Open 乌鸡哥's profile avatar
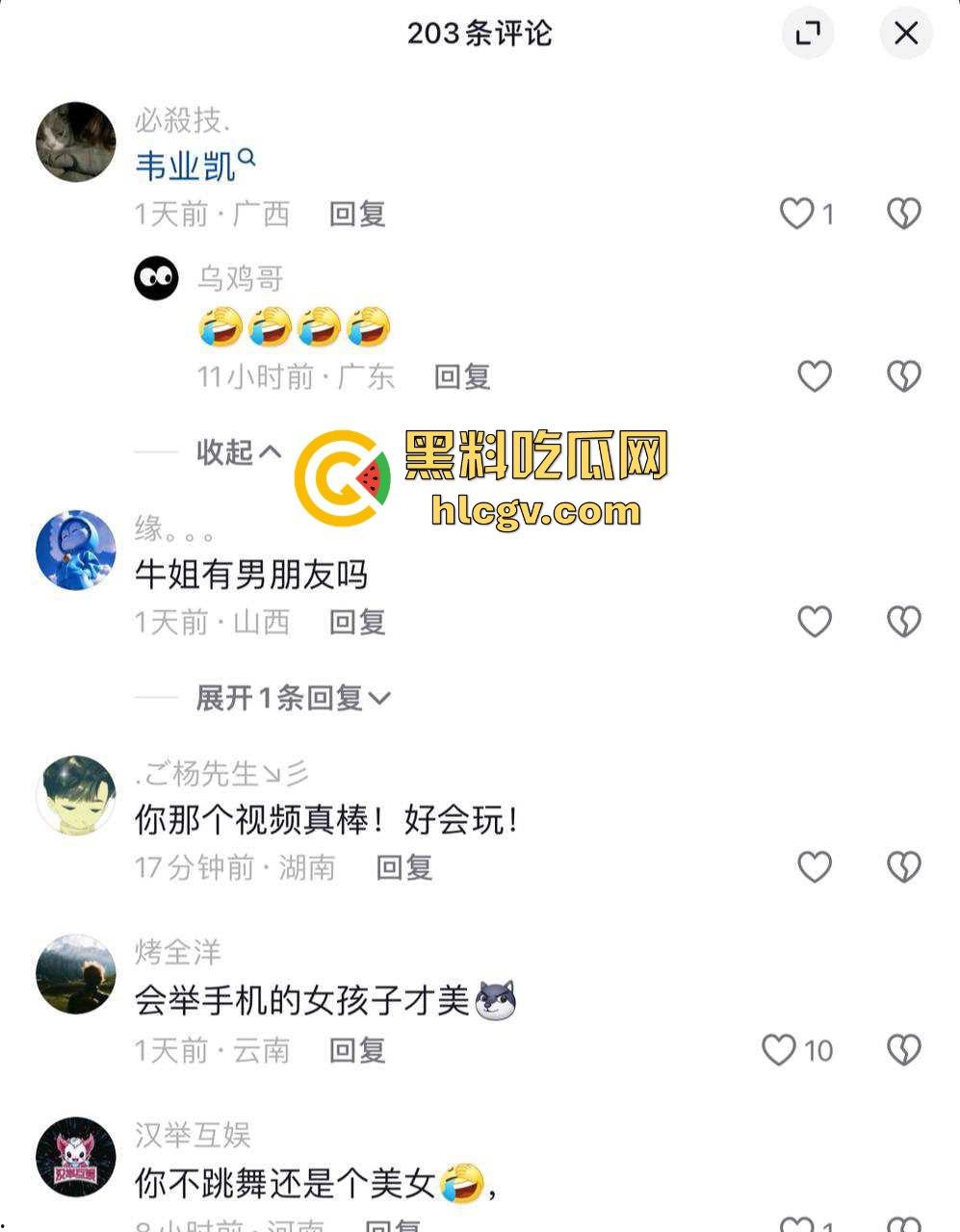The width and height of the screenshot is (960, 1232). 156,279
